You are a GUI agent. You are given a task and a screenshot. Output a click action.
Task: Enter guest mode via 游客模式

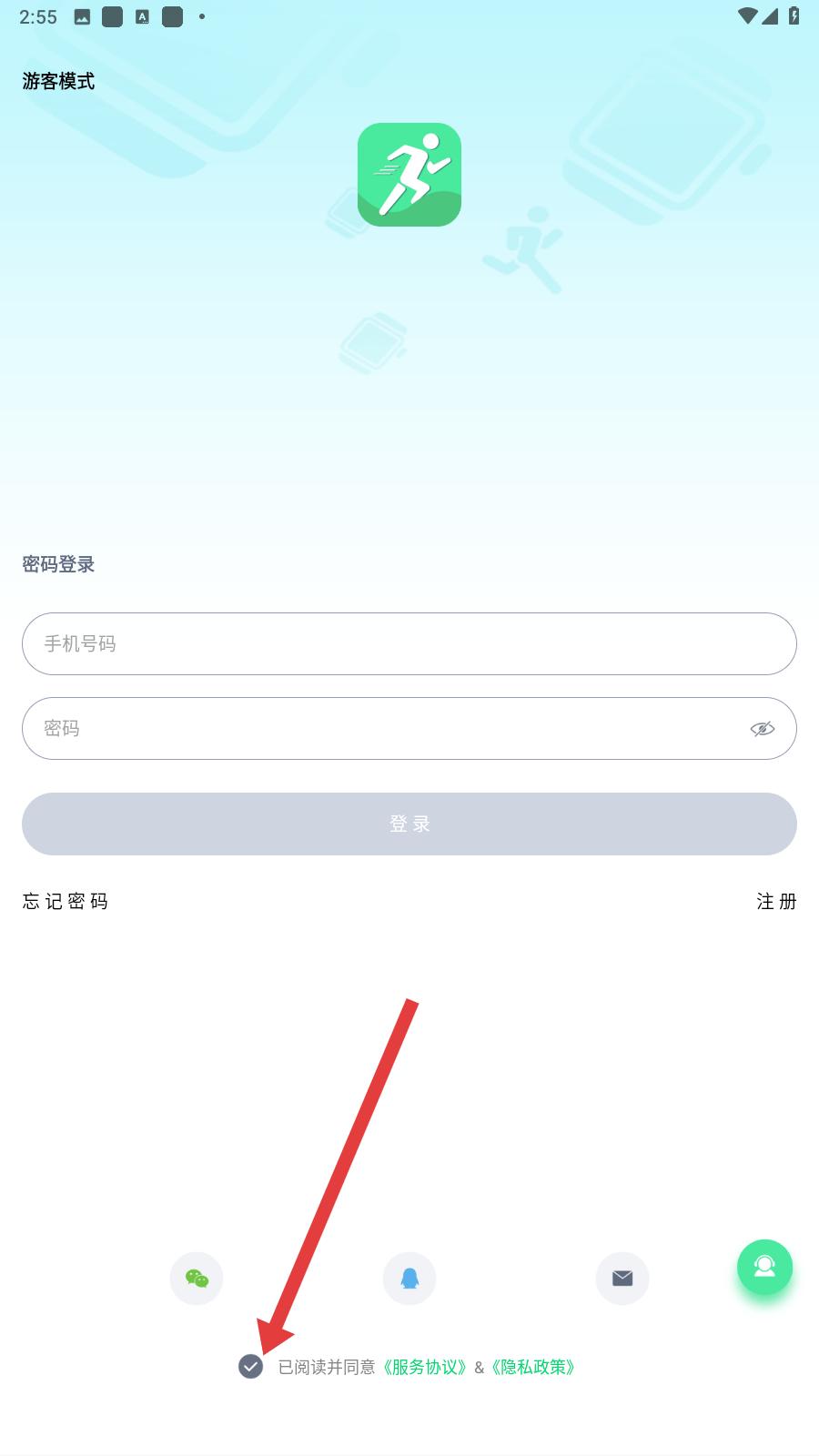58,81
